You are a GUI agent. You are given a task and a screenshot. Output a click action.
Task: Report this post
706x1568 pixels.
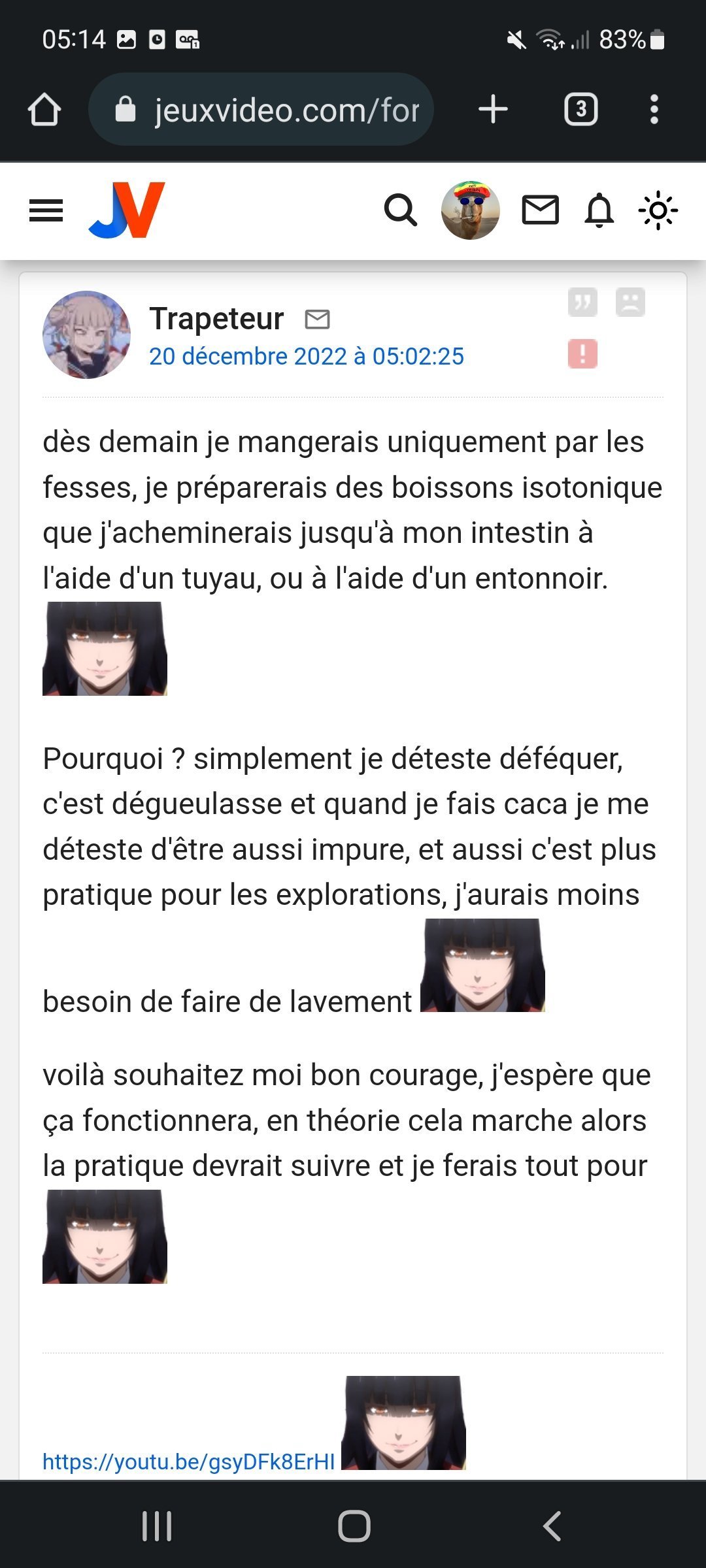point(582,354)
